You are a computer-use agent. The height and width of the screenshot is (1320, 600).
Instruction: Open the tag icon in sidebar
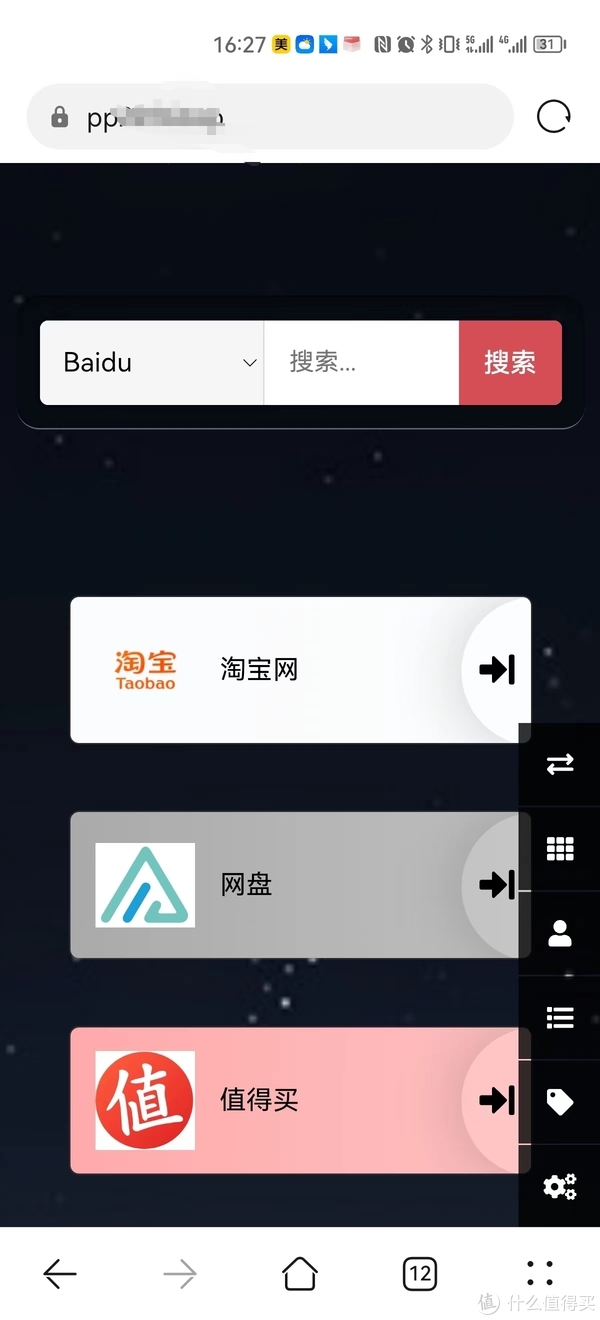pyautogui.click(x=560, y=1102)
